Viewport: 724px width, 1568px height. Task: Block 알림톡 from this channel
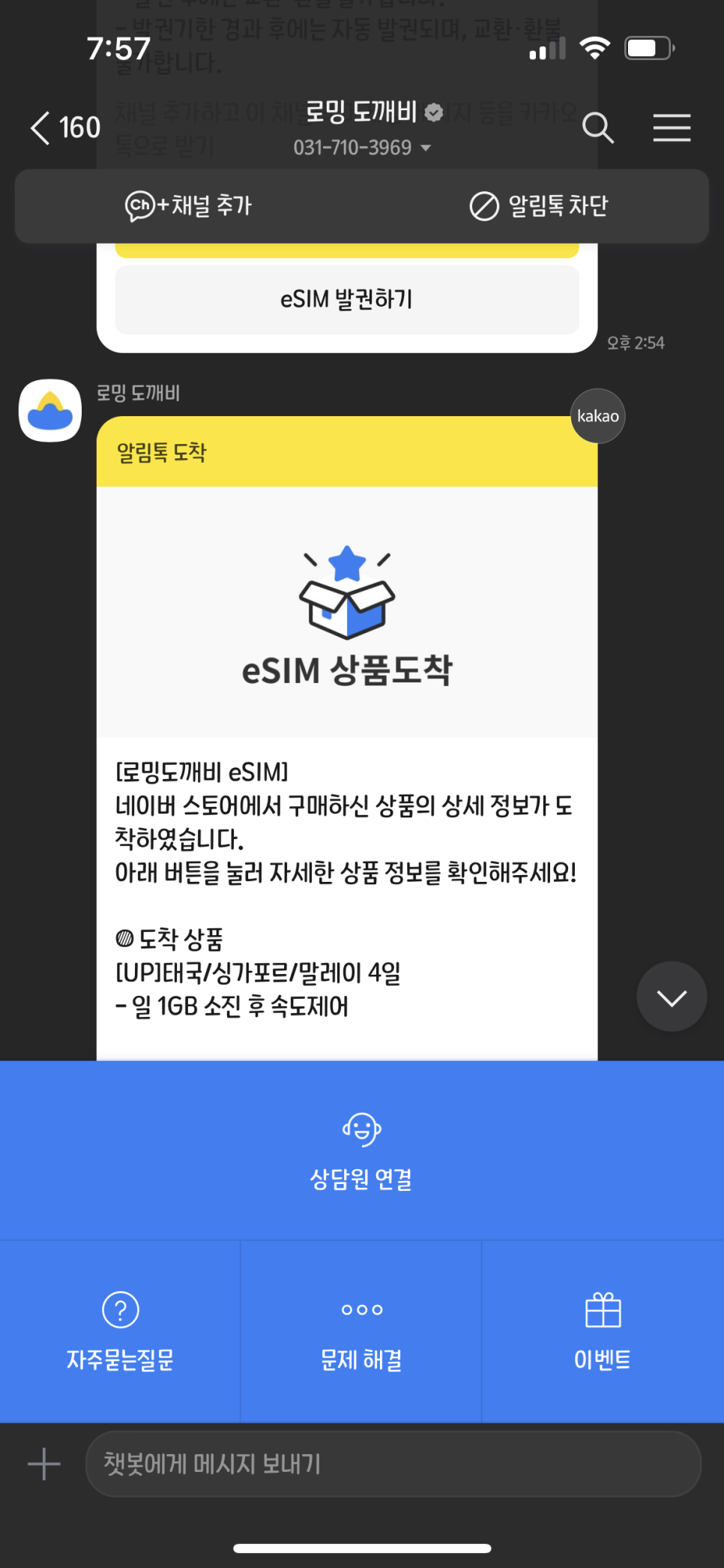coord(538,205)
